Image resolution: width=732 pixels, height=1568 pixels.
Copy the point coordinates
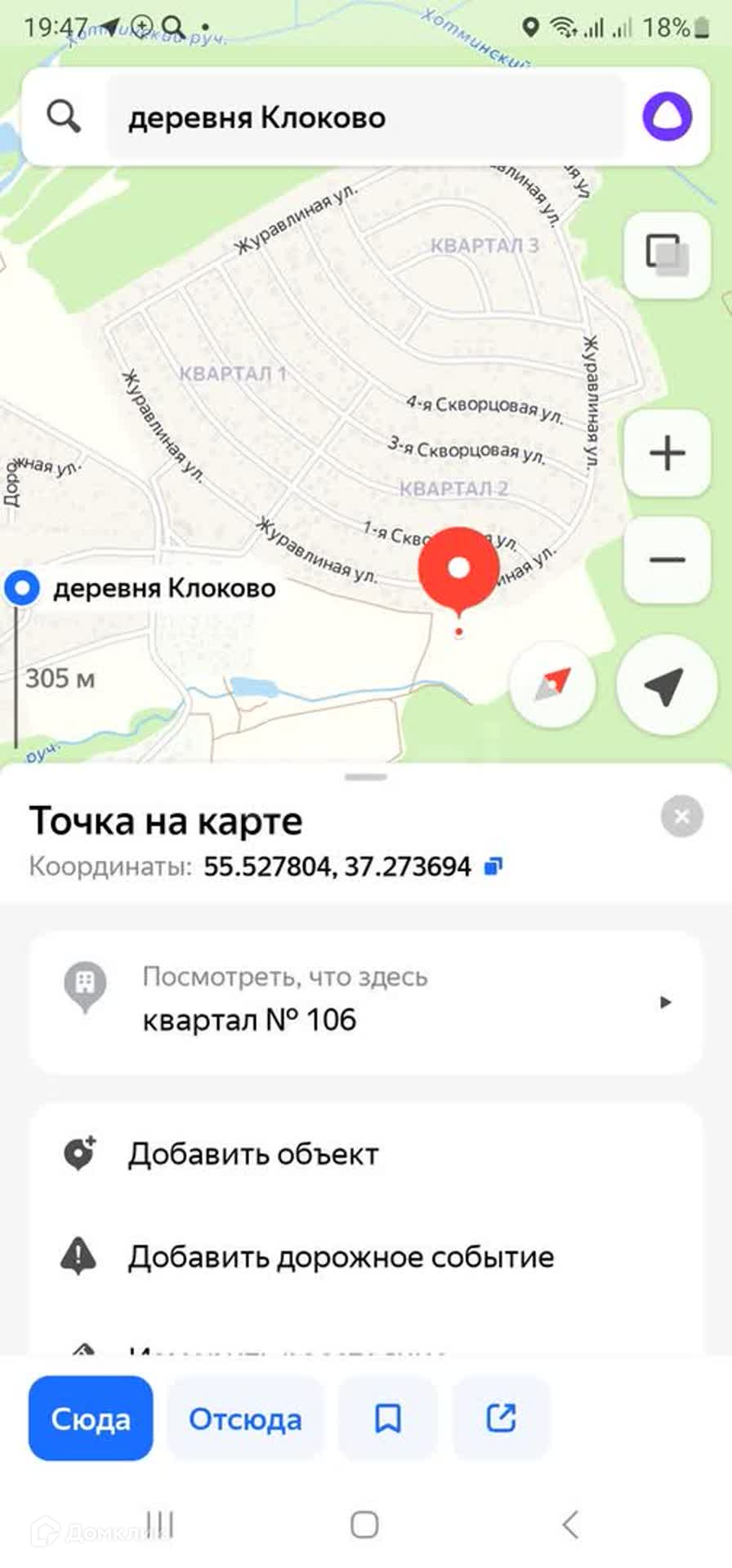tap(493, 866)
